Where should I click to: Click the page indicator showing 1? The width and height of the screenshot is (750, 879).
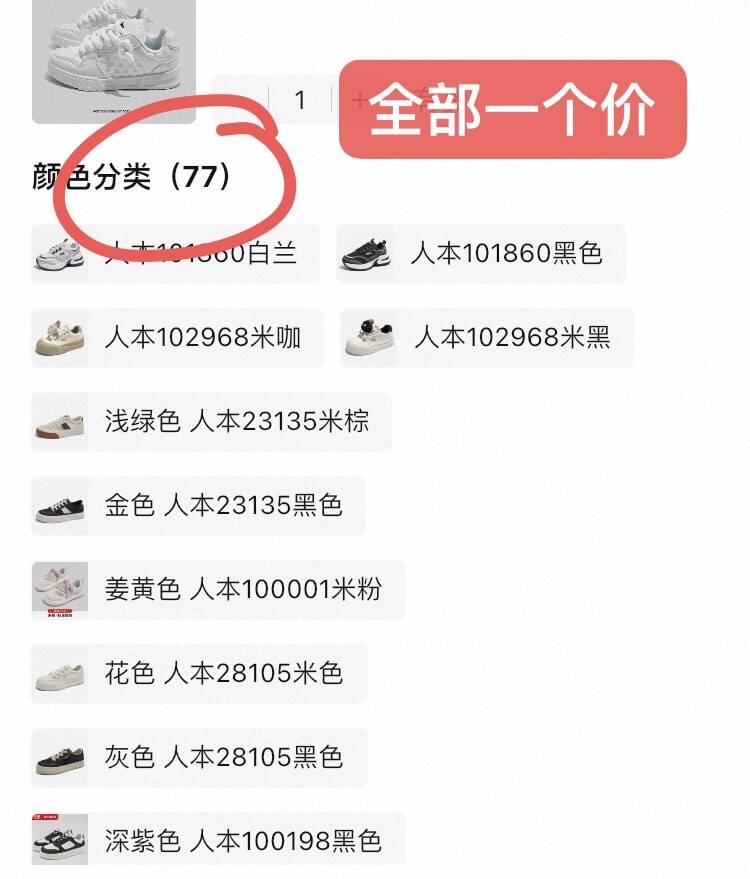point(299,99)
